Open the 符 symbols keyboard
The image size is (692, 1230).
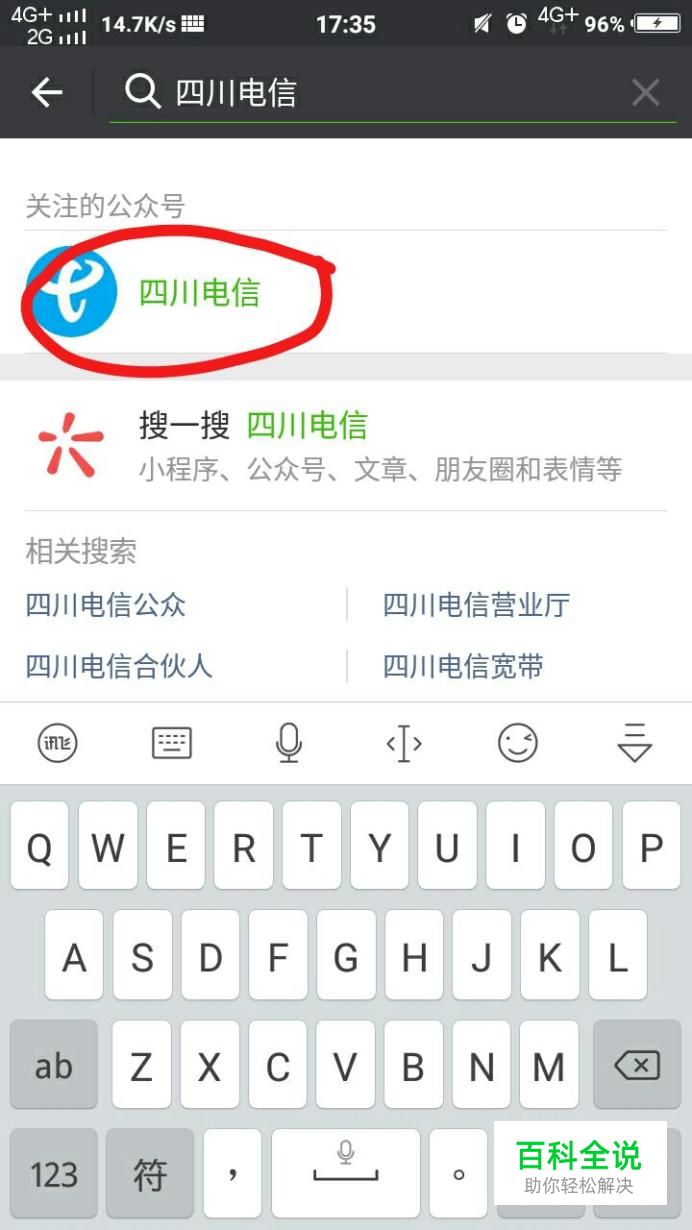pyautogui.click(x=150, y=1174)
